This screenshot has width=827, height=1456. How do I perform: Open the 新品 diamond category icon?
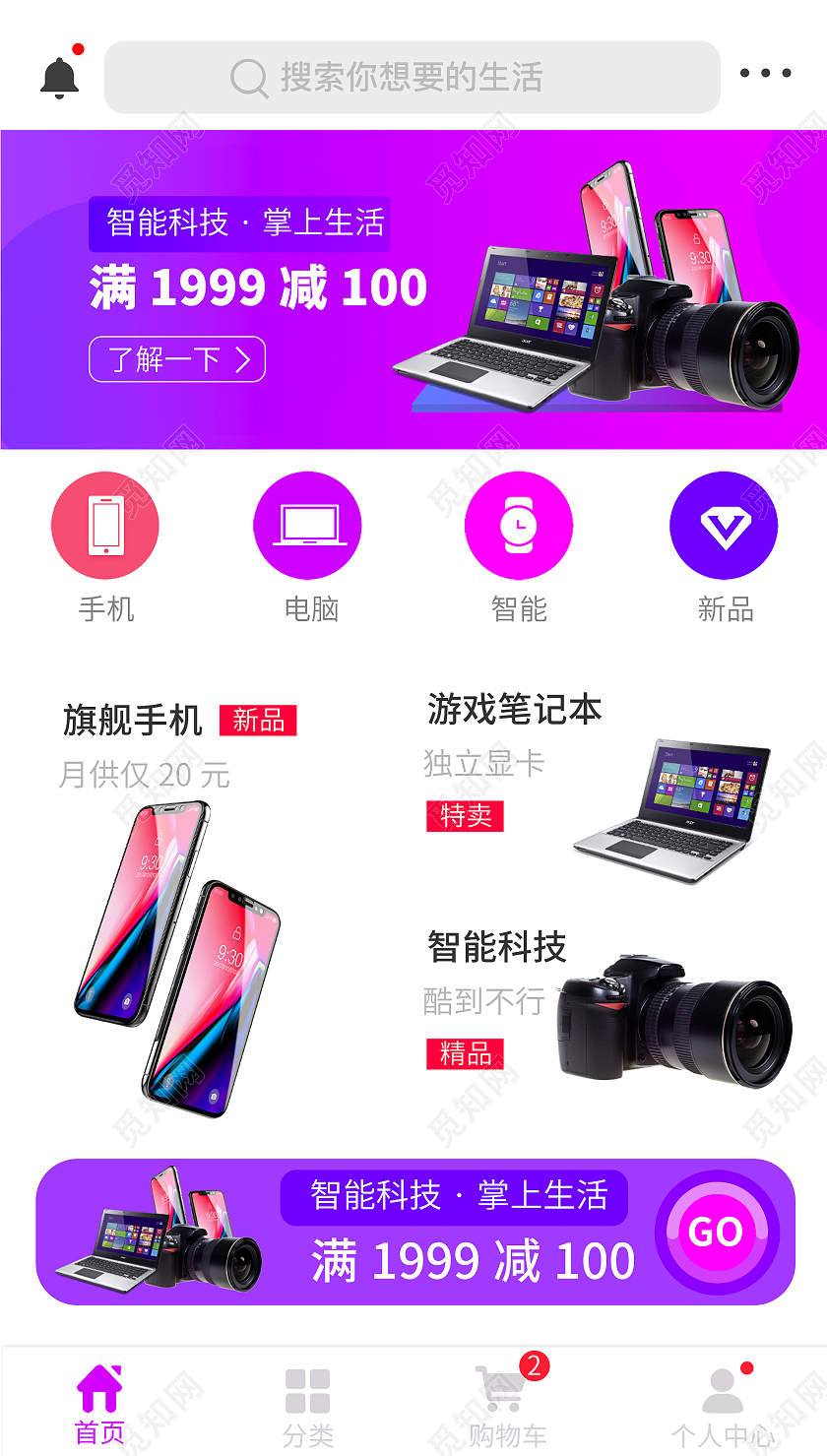[x=724, y=525]
